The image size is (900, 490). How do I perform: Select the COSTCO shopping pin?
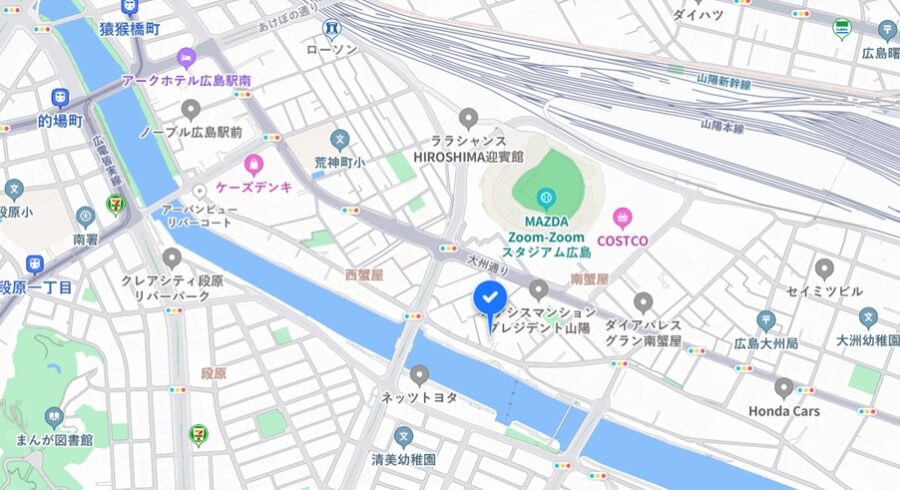click(623, 217)
